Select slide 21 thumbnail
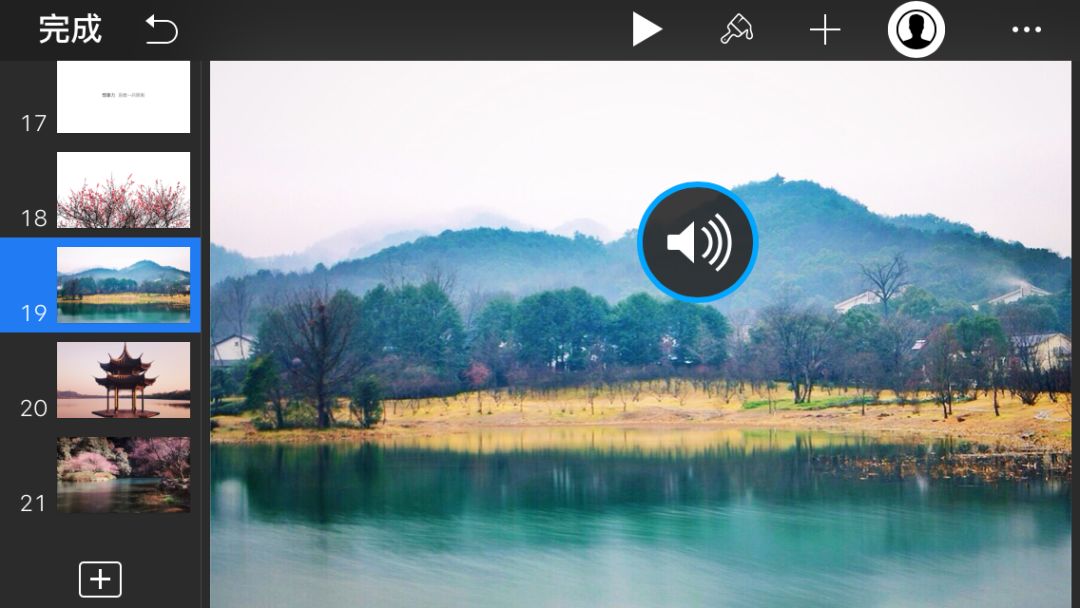The width and height of the screenshot is (1080, 608). tap(123, 474)
